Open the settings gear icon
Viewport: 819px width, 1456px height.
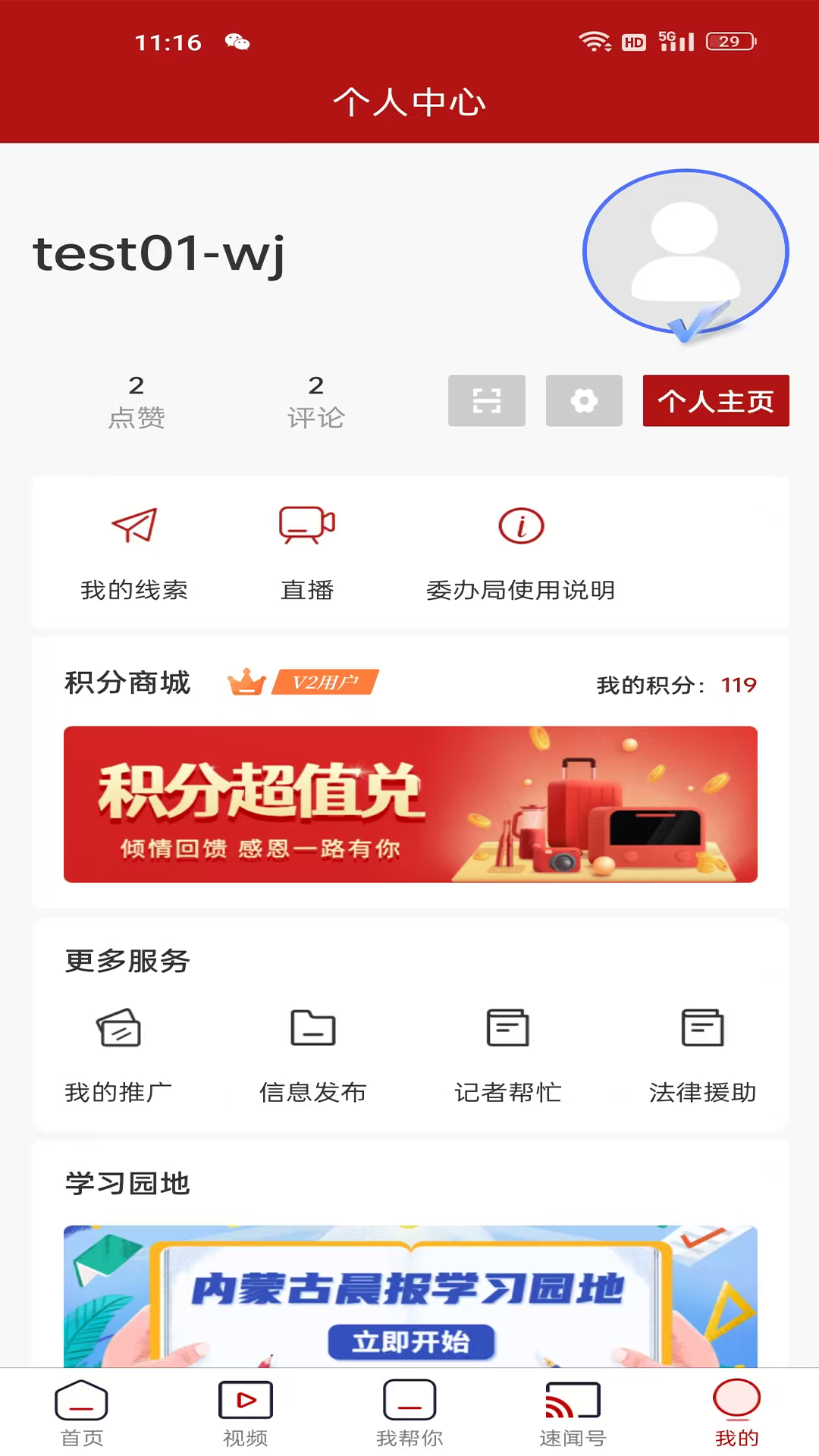click(x=583, y=400)
